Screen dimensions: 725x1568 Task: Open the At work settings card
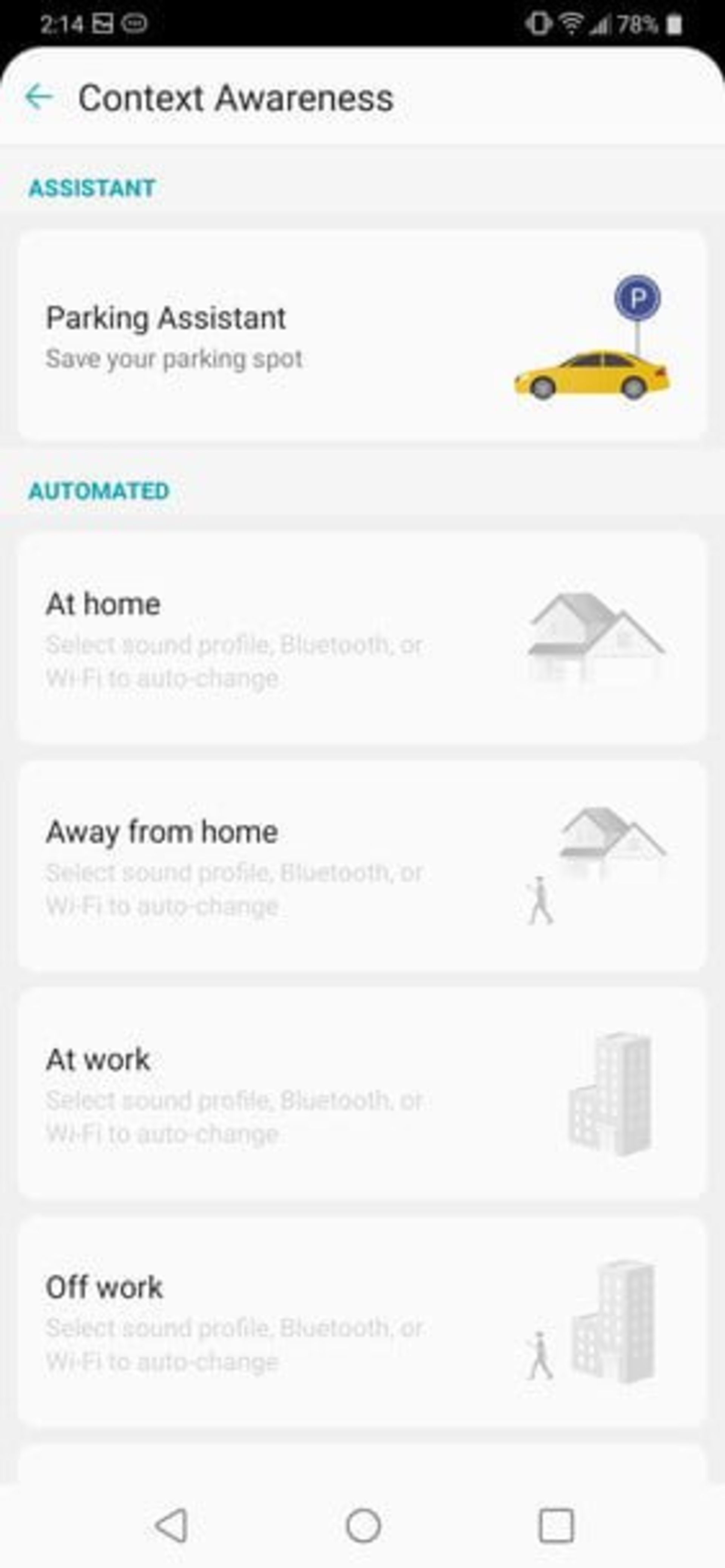click(x=362, y=1093)
